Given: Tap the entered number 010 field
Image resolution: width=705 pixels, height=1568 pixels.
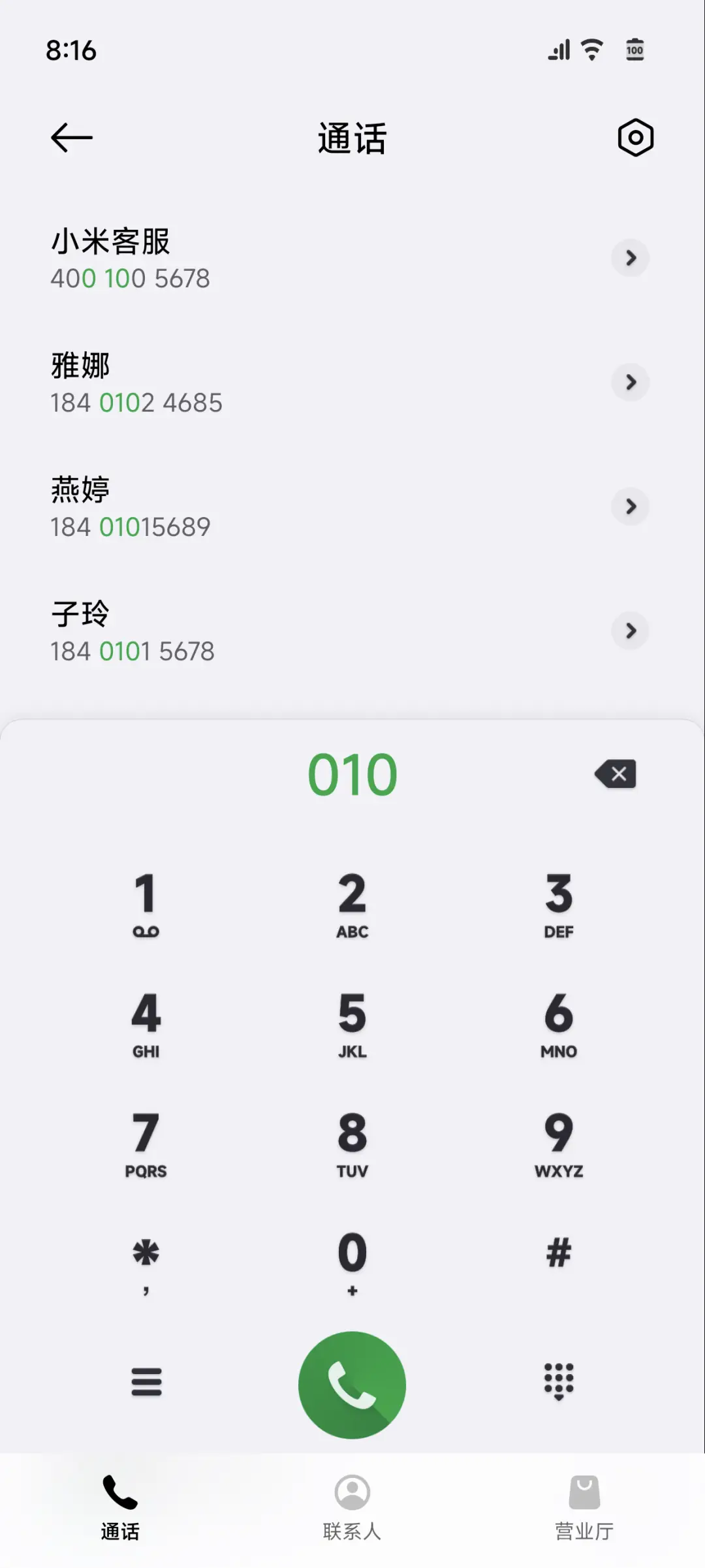Looking at the screenshot, I should 352,774.
